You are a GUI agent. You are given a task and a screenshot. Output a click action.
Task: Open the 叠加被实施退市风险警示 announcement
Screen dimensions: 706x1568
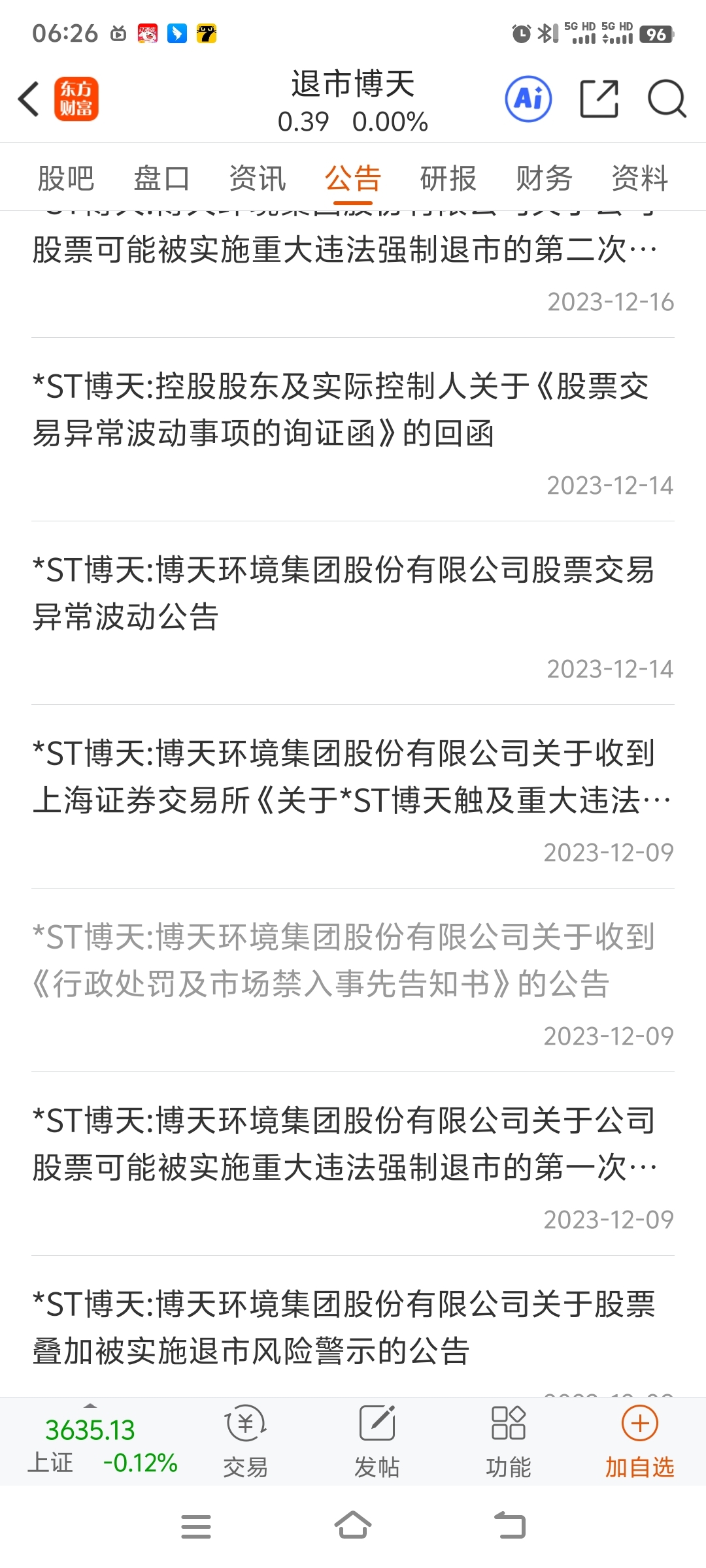pyautogui.click(x=353, y=1326)
